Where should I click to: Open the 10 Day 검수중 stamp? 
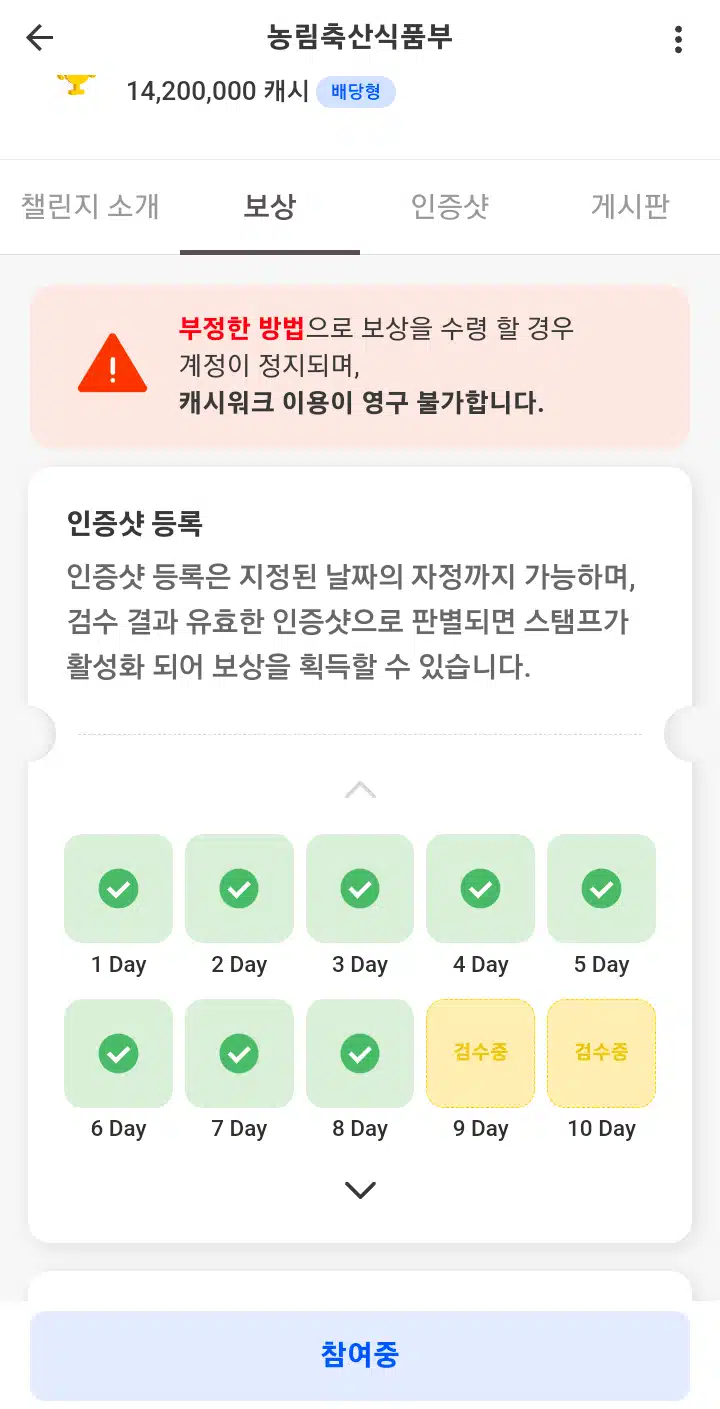(601, 1053)
